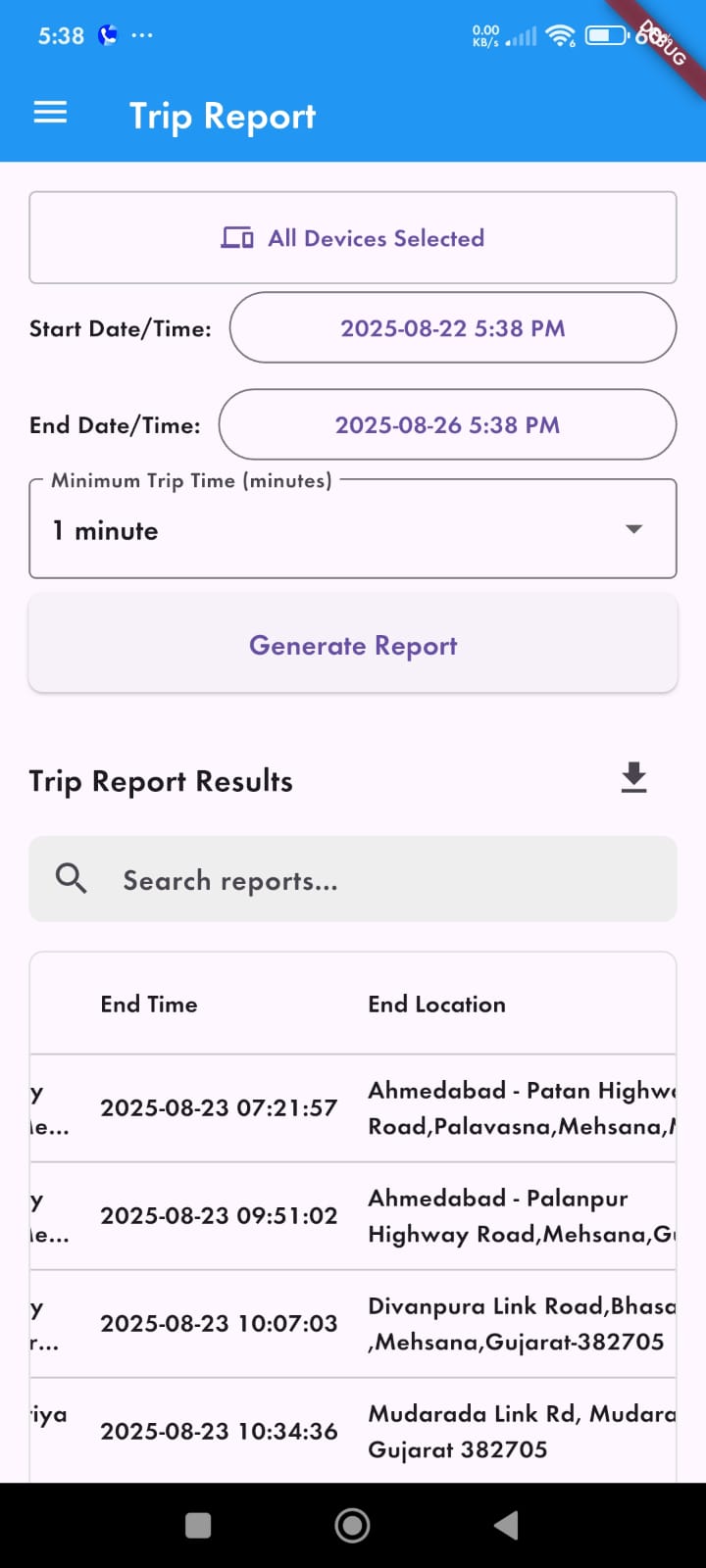Tap Generate Report
This screenshot has height=1568, width=706.
click(x=353, y=645)
